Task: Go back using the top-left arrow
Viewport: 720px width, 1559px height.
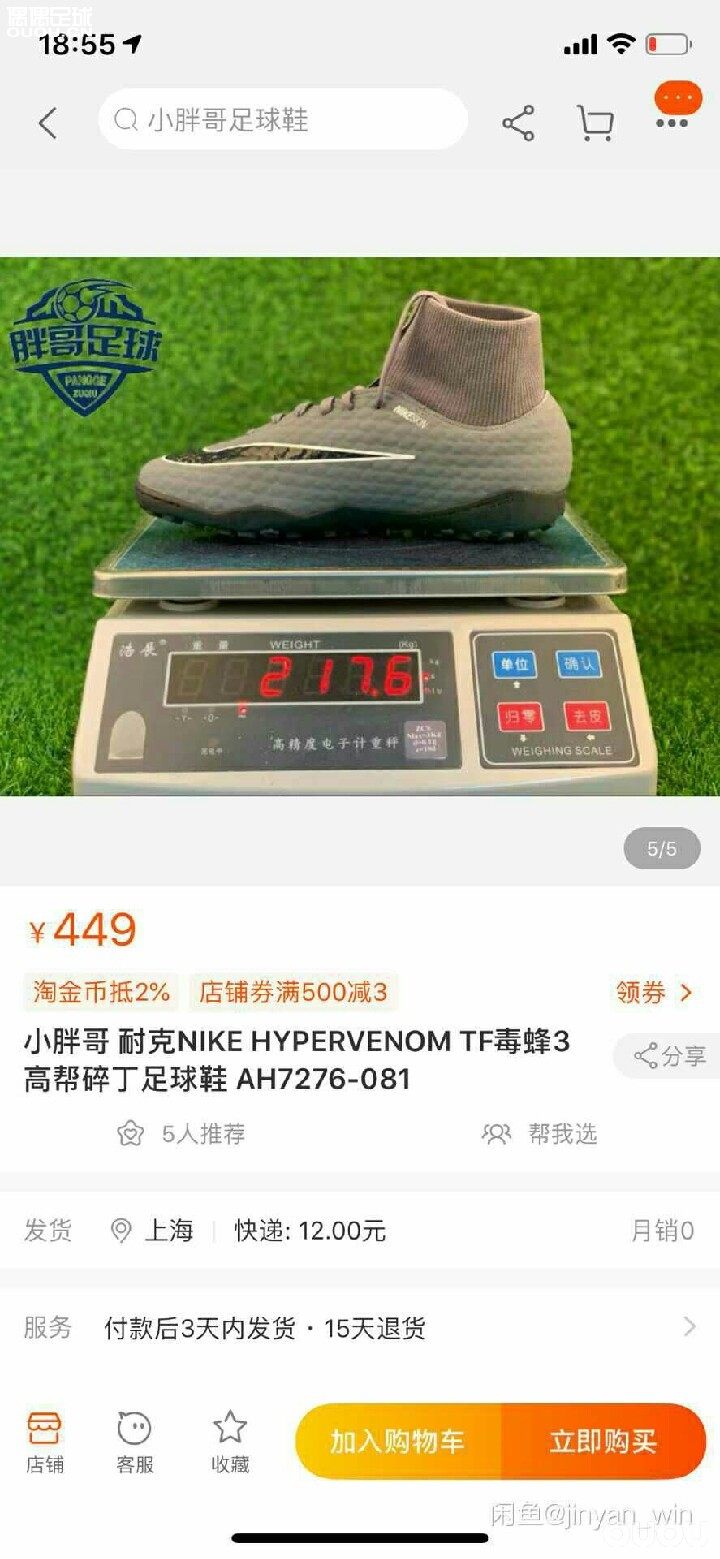Action: [47, 123]
